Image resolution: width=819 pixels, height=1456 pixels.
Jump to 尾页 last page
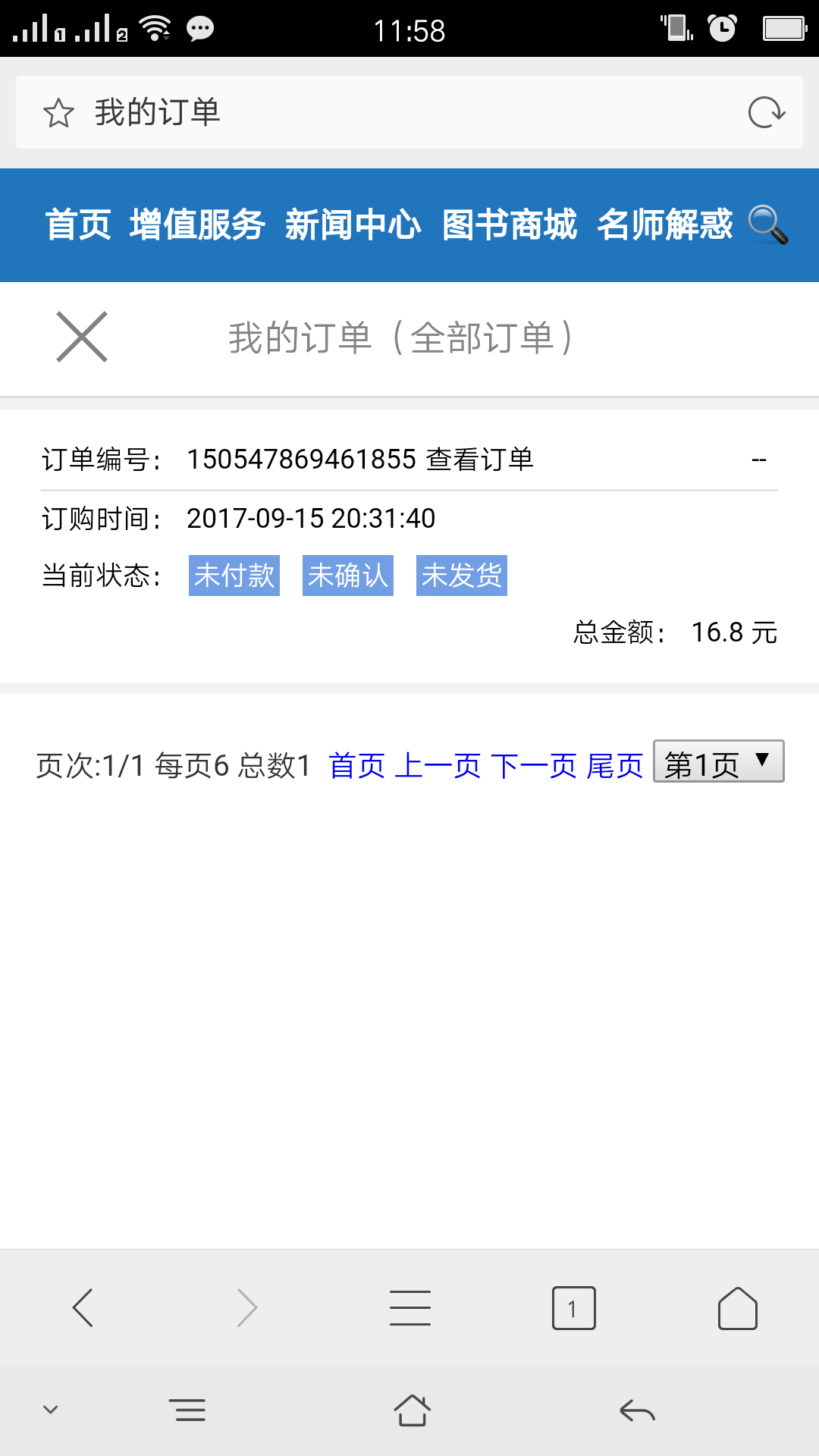[x=615, y=766]
